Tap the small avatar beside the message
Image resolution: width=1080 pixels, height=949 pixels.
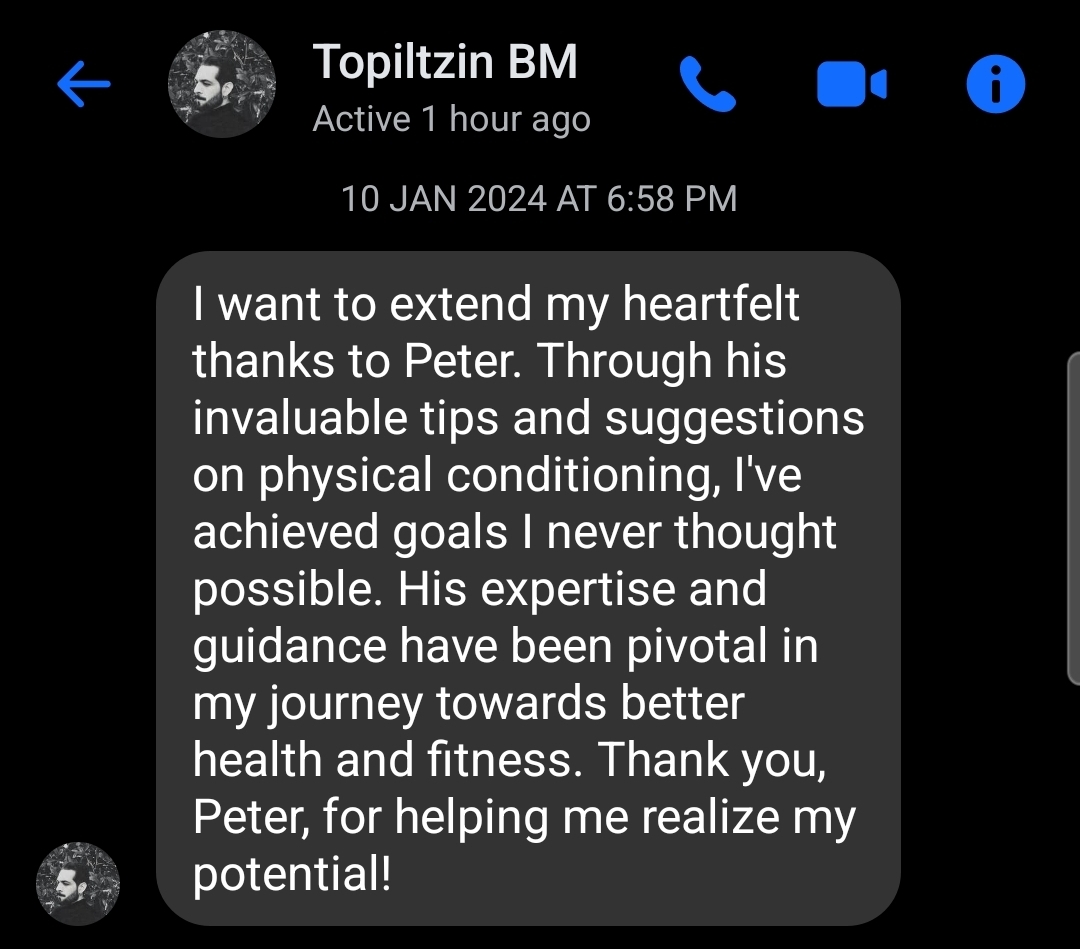78,884
